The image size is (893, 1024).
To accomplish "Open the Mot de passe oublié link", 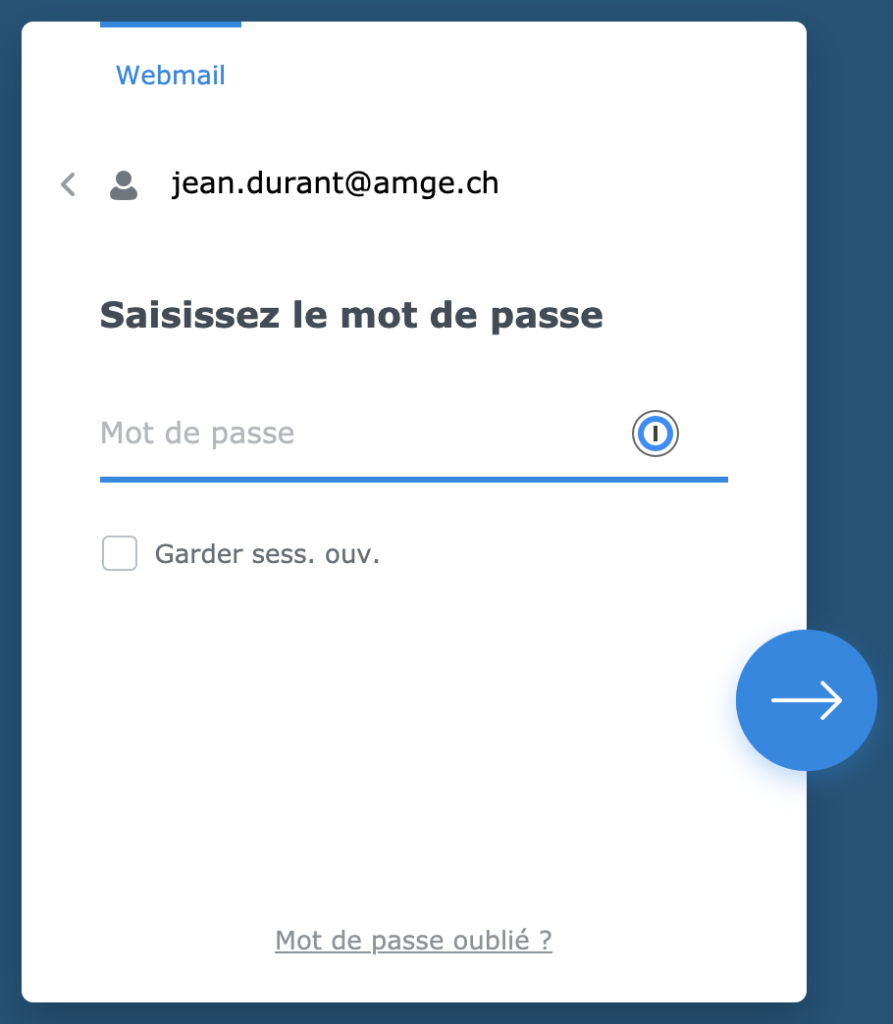I will point(413,941).
